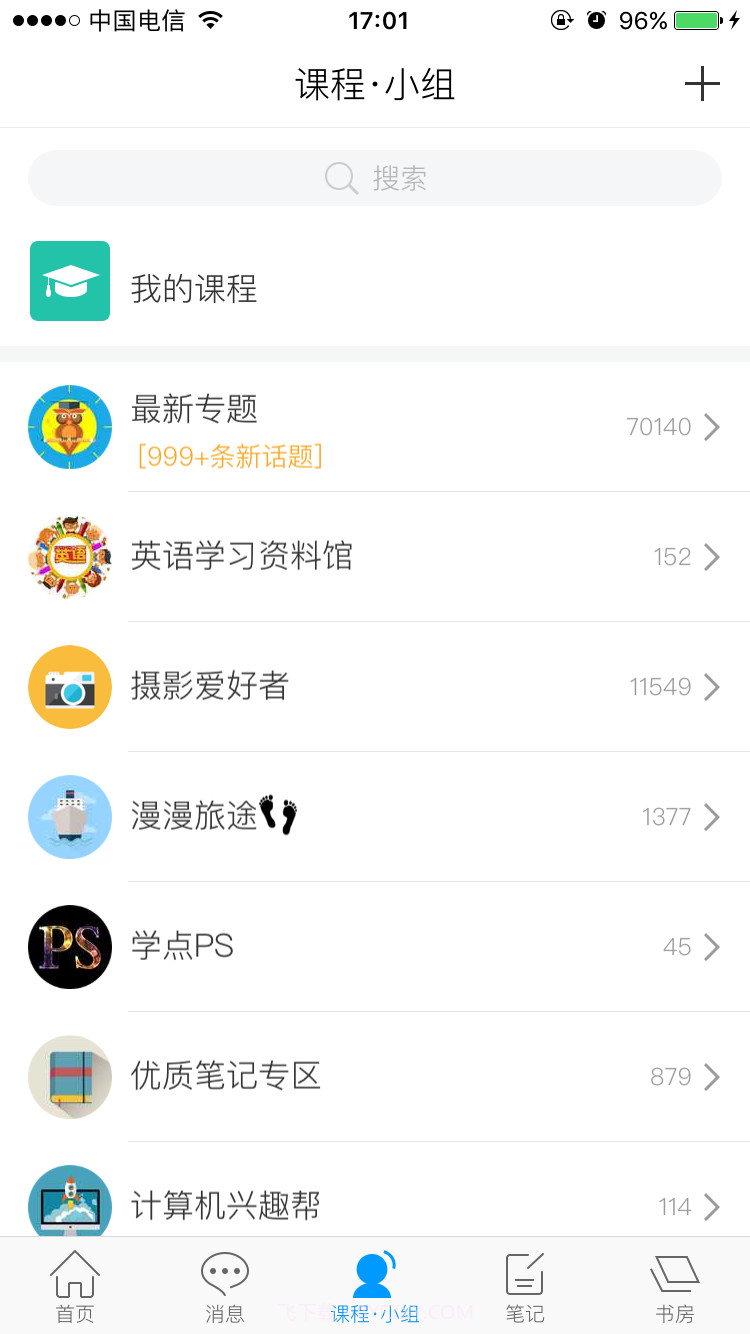
Task: Tap the notebook icon of 优质笔记专区
Action: point(70,1077)
